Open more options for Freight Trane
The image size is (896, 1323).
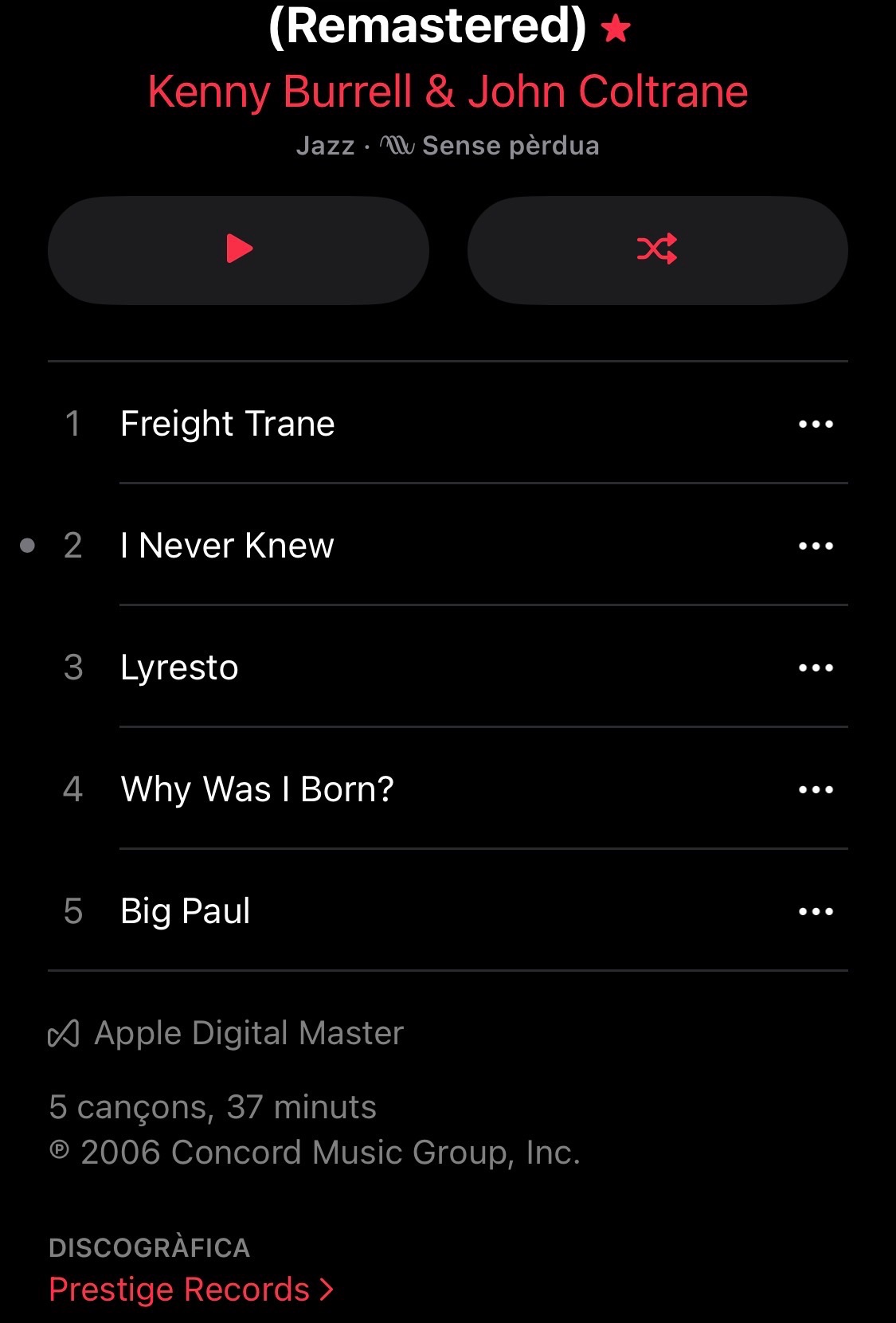click(x=816, y=424)
